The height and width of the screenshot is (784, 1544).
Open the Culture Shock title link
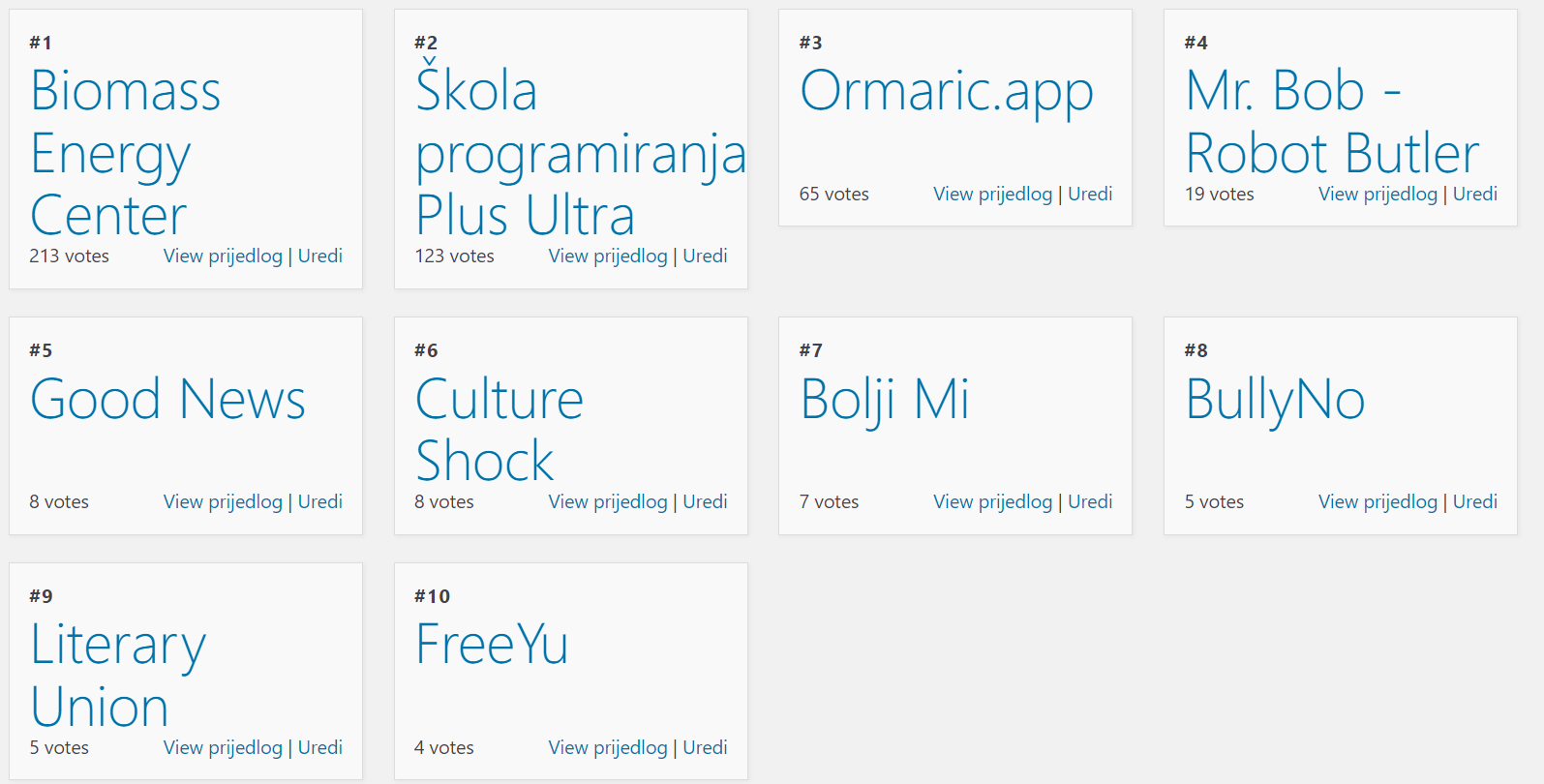coord(499,429)
